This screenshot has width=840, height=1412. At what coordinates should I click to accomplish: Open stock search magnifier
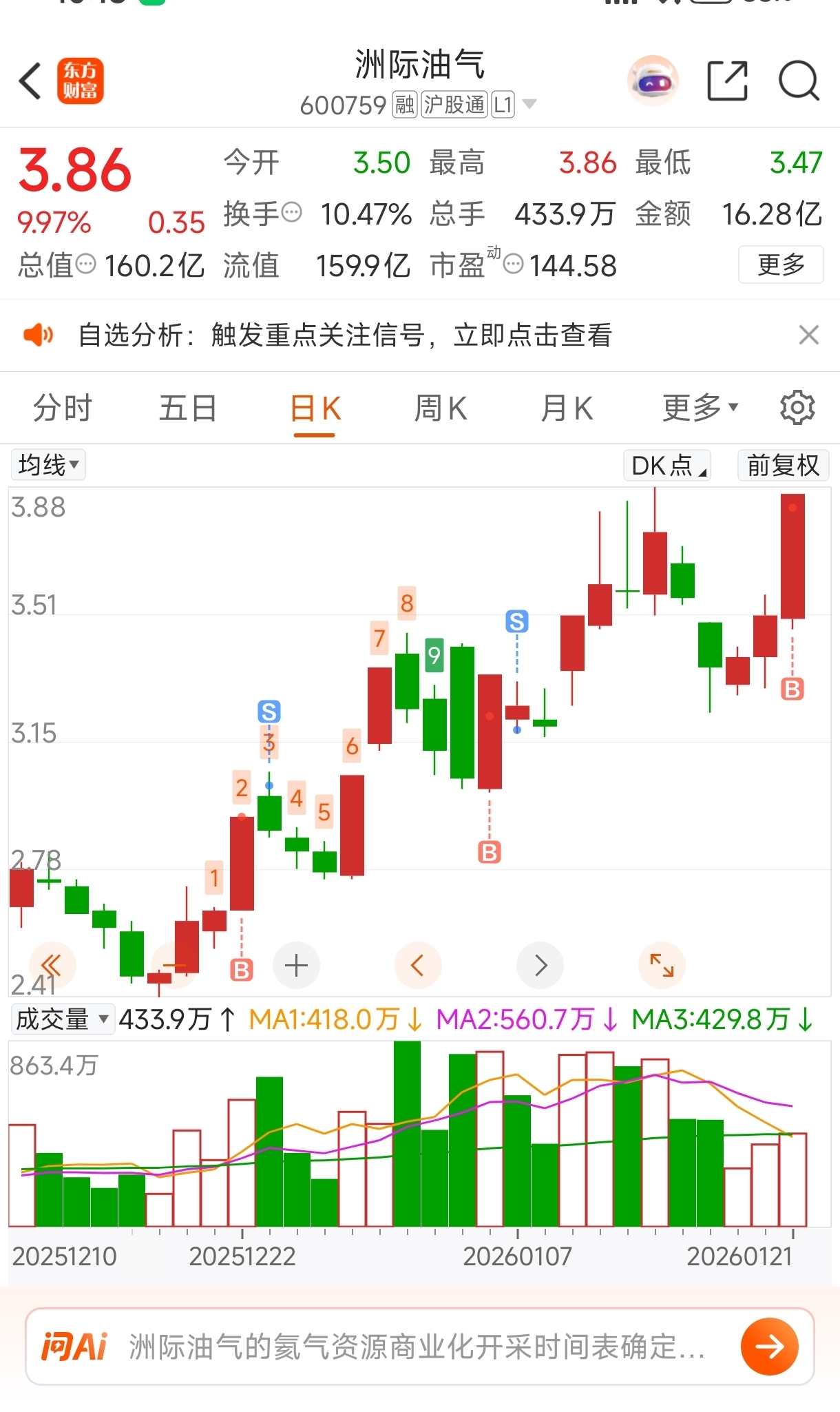(x=798, y=81)
